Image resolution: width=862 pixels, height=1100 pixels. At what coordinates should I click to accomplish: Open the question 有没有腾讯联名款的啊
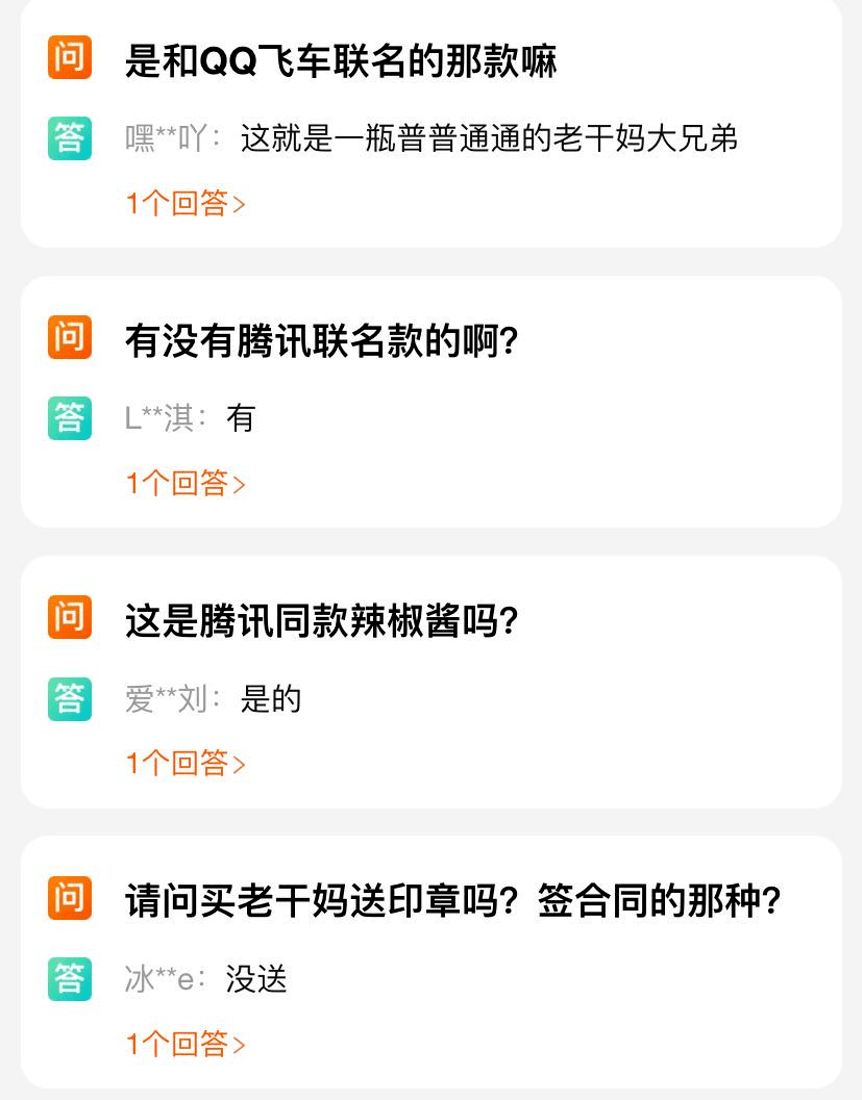(x=320, y=342)
